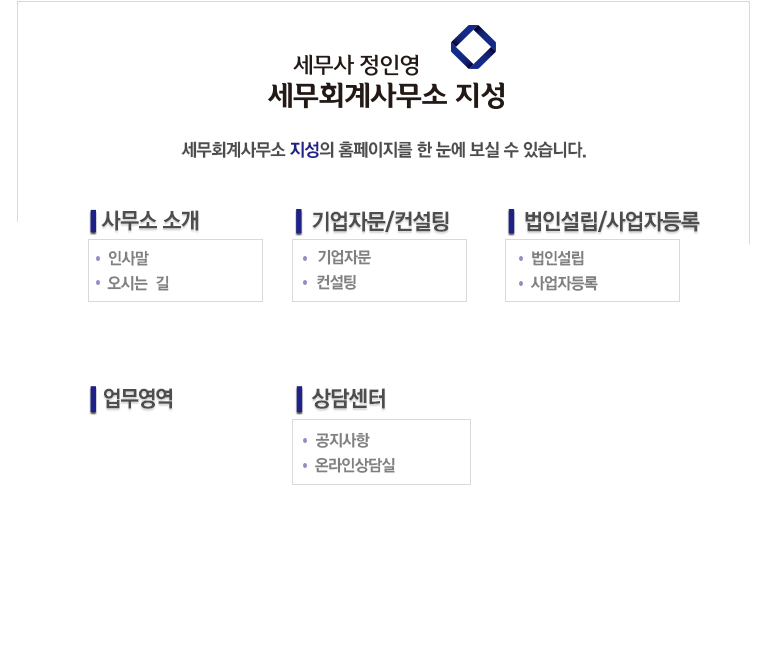
Task: Open the 컨설팅 link
Action: point(335,283)
